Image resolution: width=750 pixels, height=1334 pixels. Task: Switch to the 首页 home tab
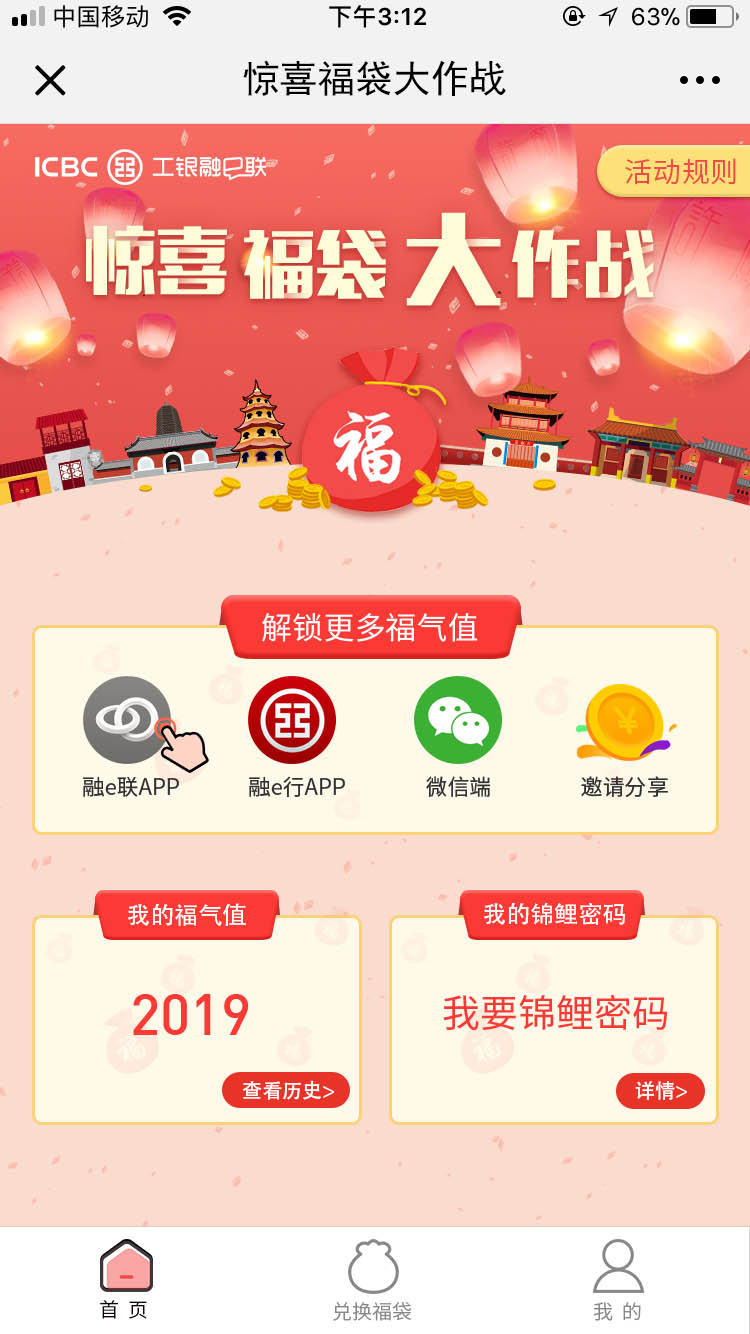(x=125, y=1280)
